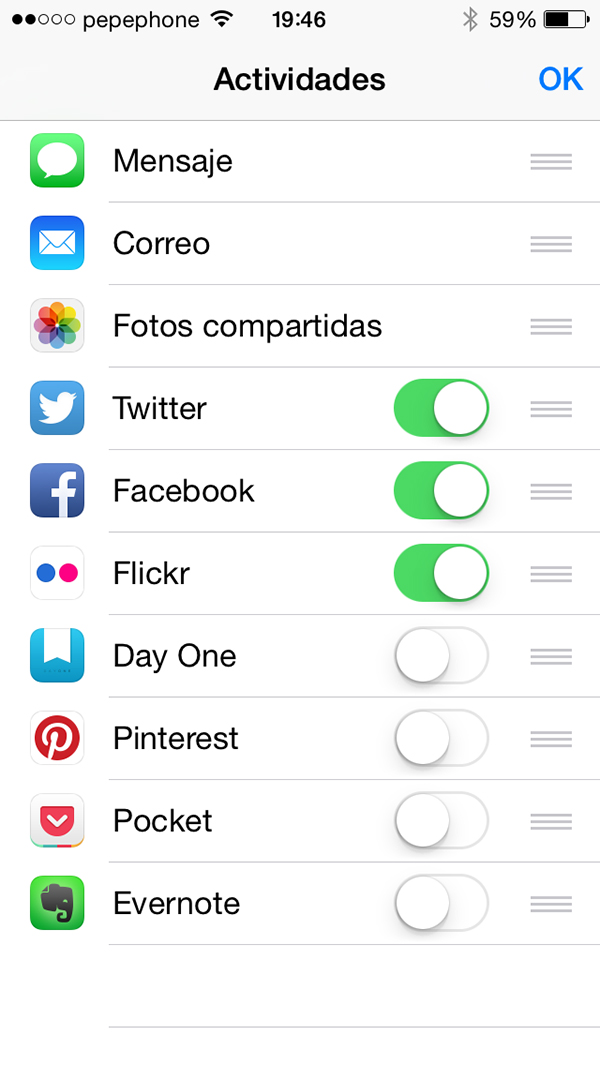Confirm with the OK button
Screen dimensions: 600x1065
(561, 79)
